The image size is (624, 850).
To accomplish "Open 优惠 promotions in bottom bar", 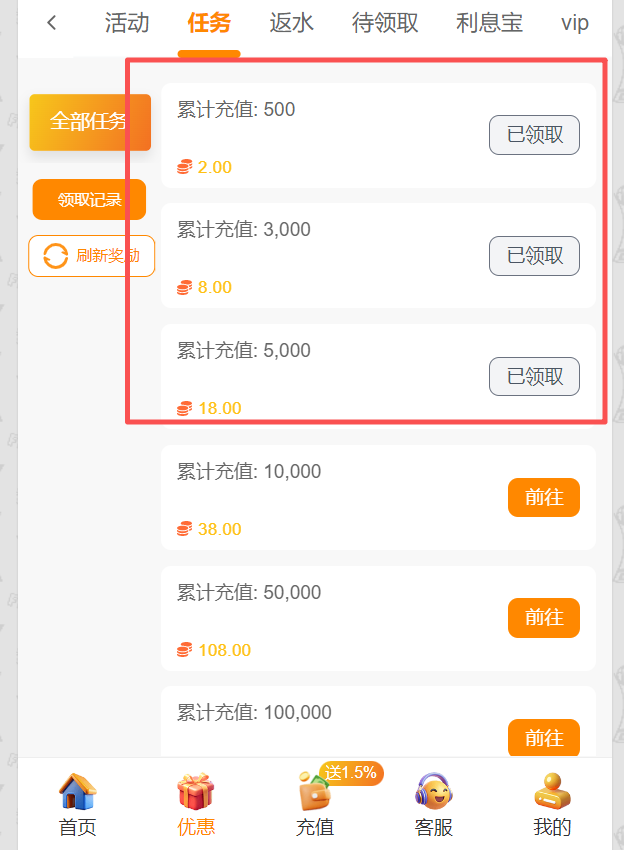I will click(x=196, y=805).
